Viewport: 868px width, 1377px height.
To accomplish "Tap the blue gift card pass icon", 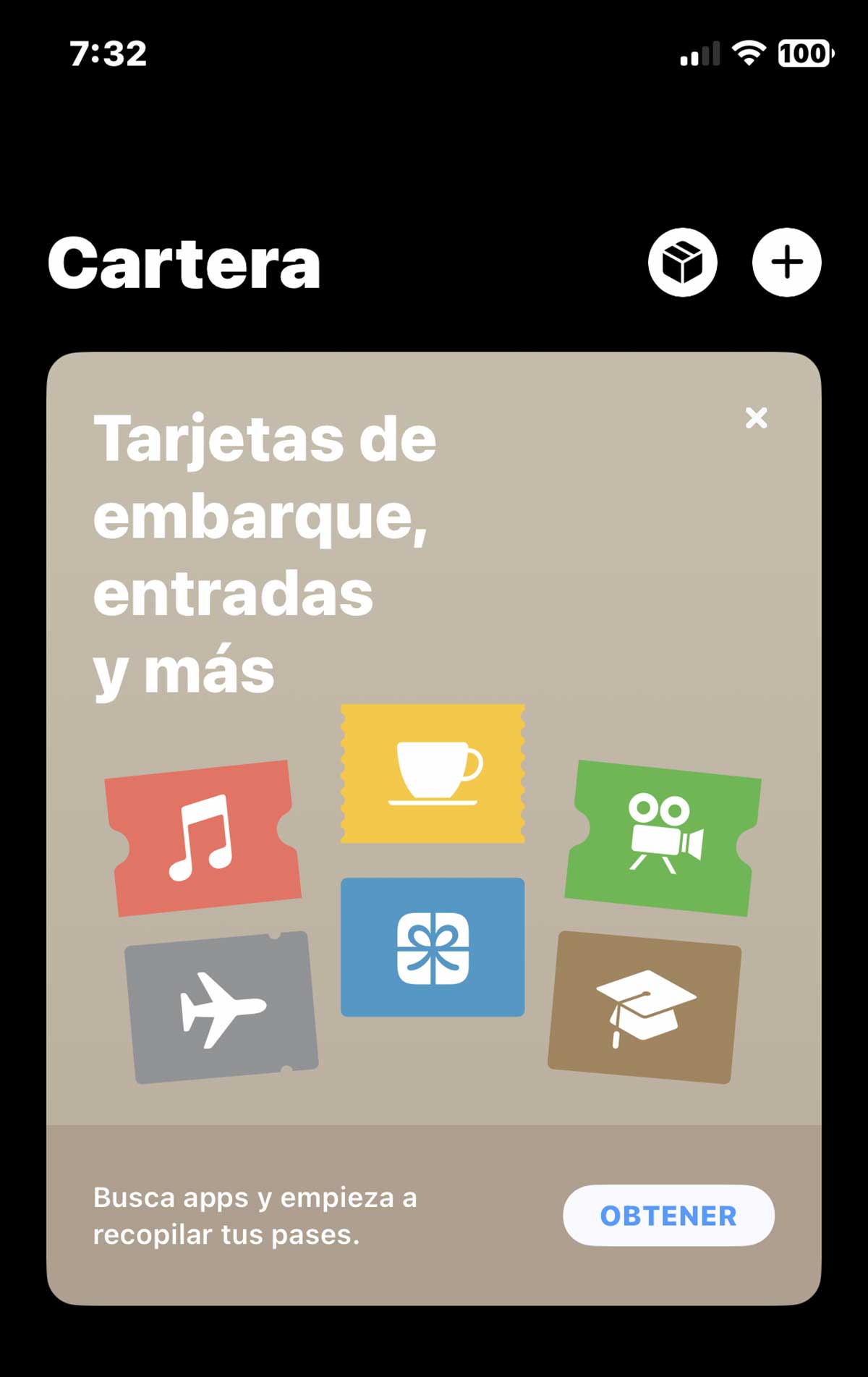I will (x=431, y=944).
